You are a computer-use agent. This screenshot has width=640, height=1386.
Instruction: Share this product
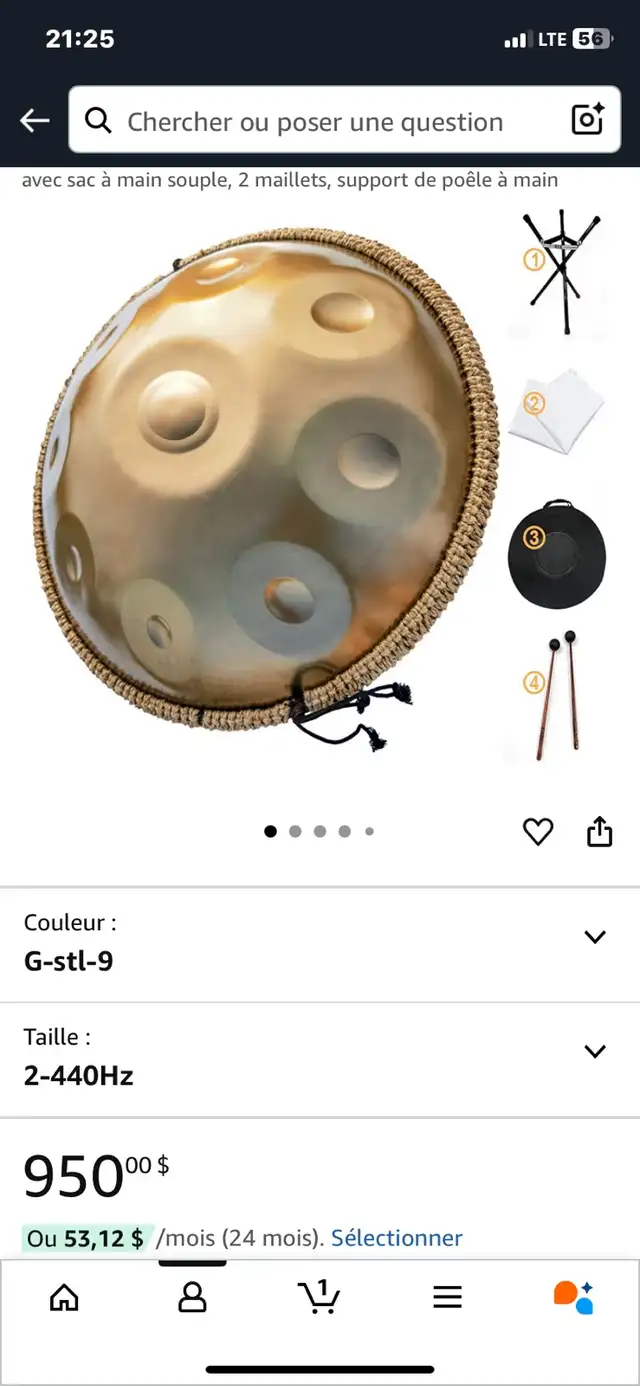tap(599, 831)
